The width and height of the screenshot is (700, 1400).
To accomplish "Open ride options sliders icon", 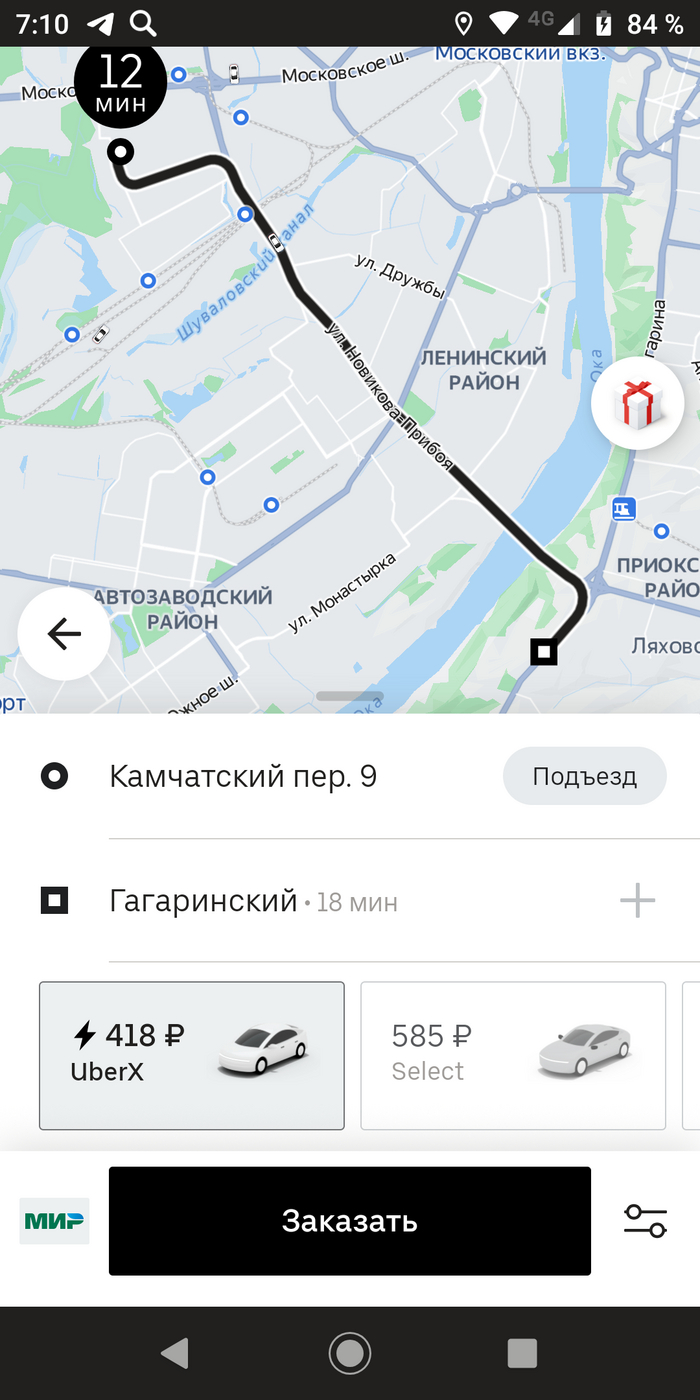I will pyautogui.click(x=644, y=1220).
